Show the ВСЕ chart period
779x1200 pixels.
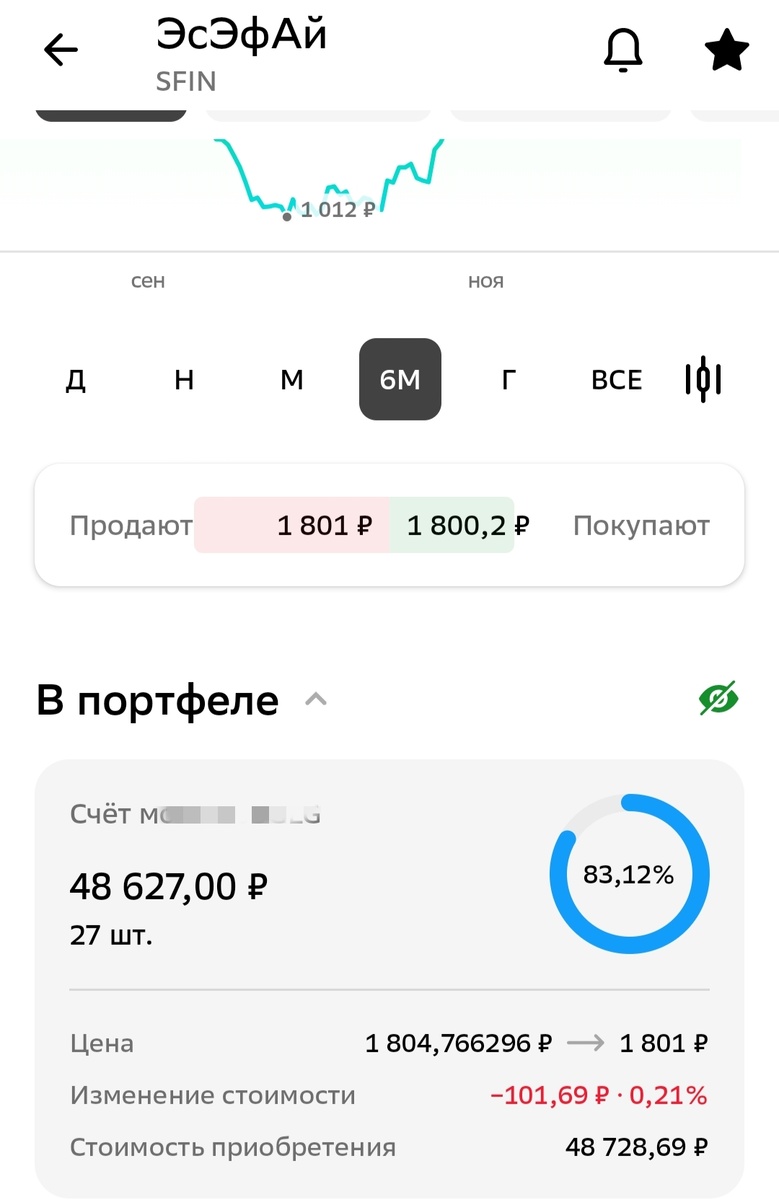[617, 380]
